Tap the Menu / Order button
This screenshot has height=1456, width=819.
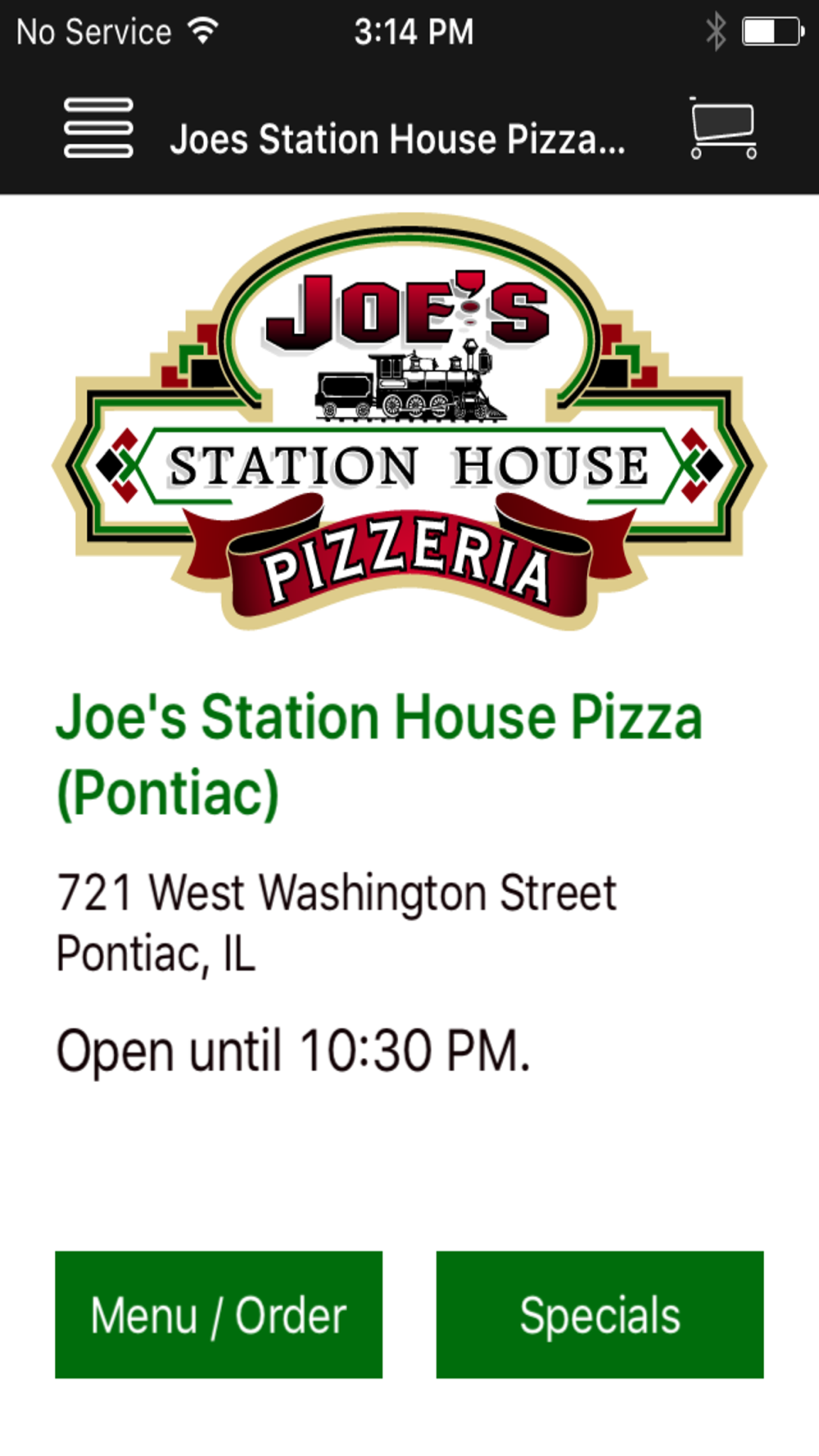[219, 1314]
